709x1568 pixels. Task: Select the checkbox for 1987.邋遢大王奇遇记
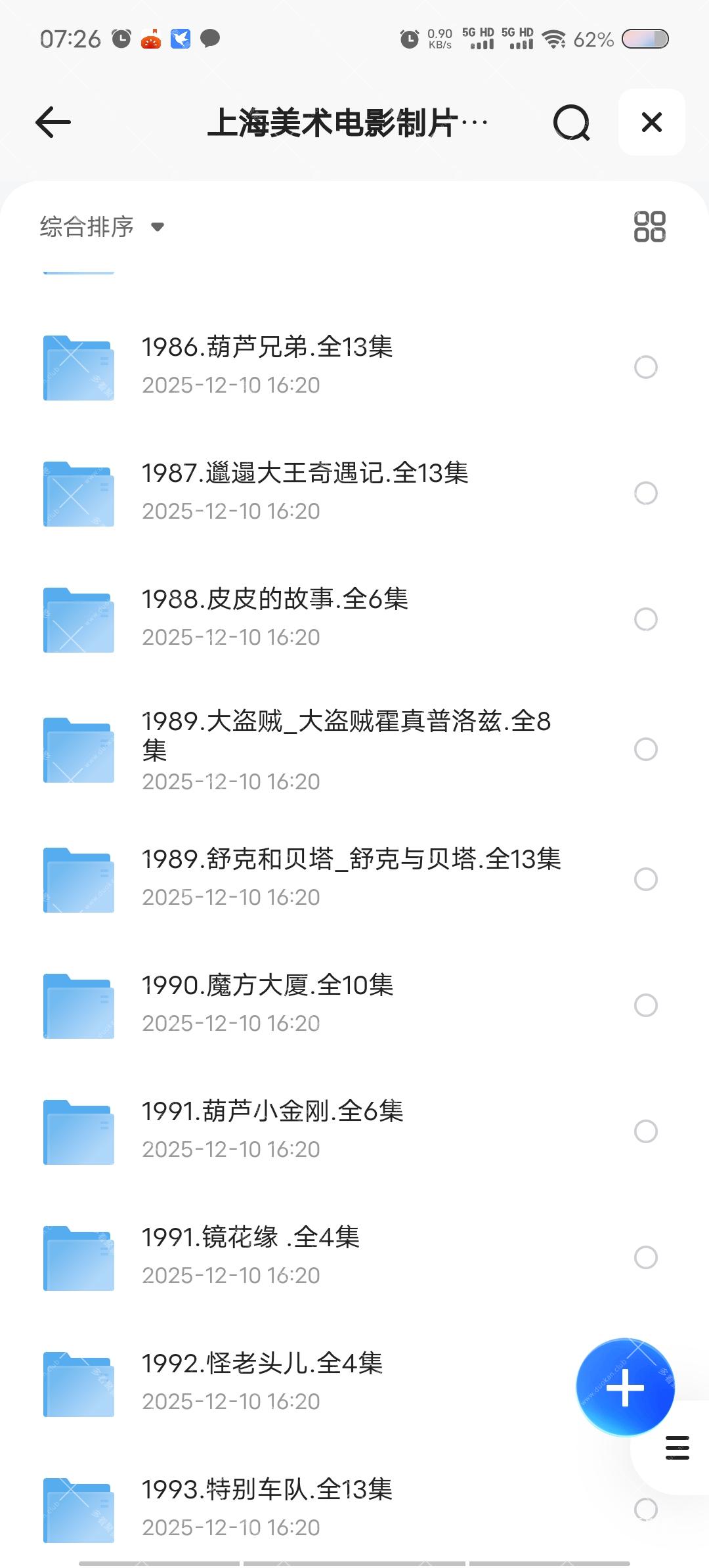[x=646, y=492]
